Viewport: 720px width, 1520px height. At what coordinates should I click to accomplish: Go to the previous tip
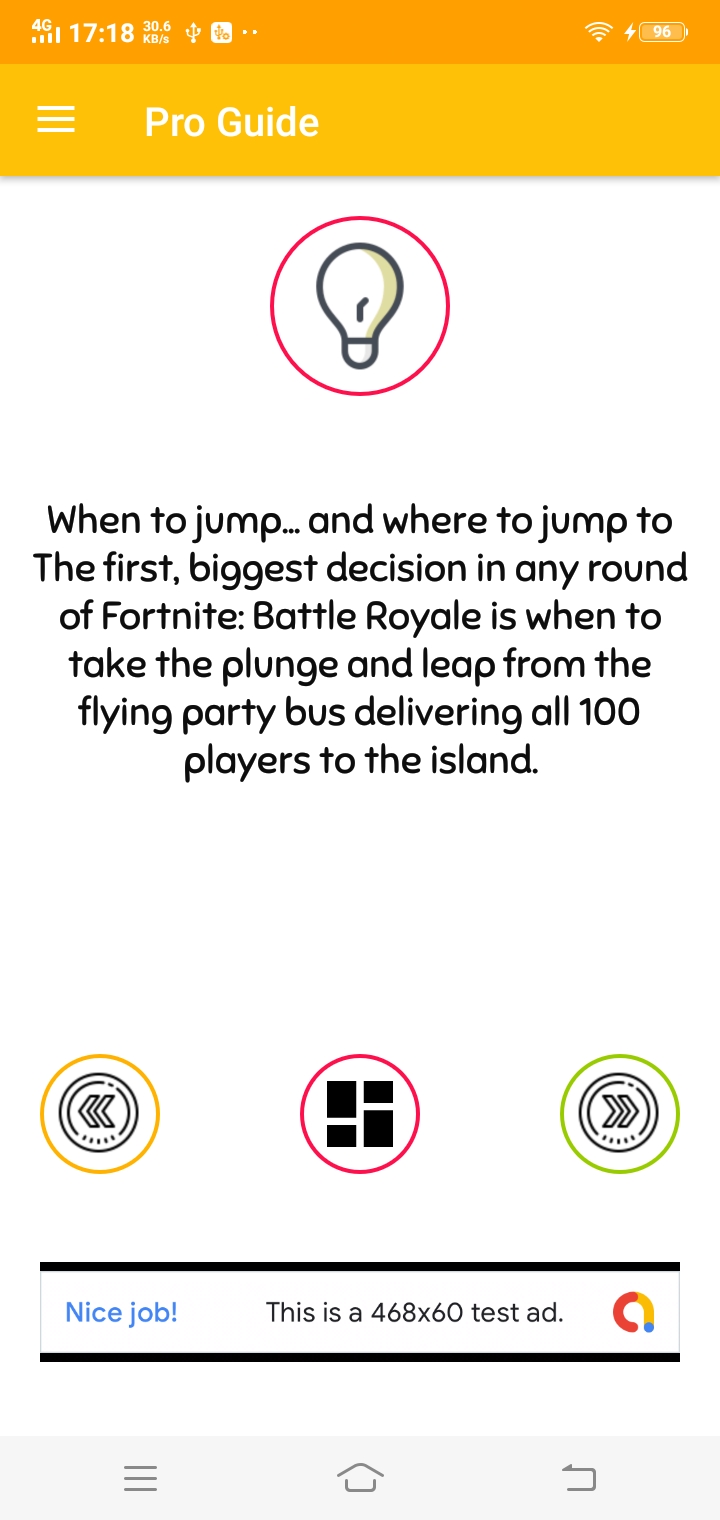tap(100, 1113)
